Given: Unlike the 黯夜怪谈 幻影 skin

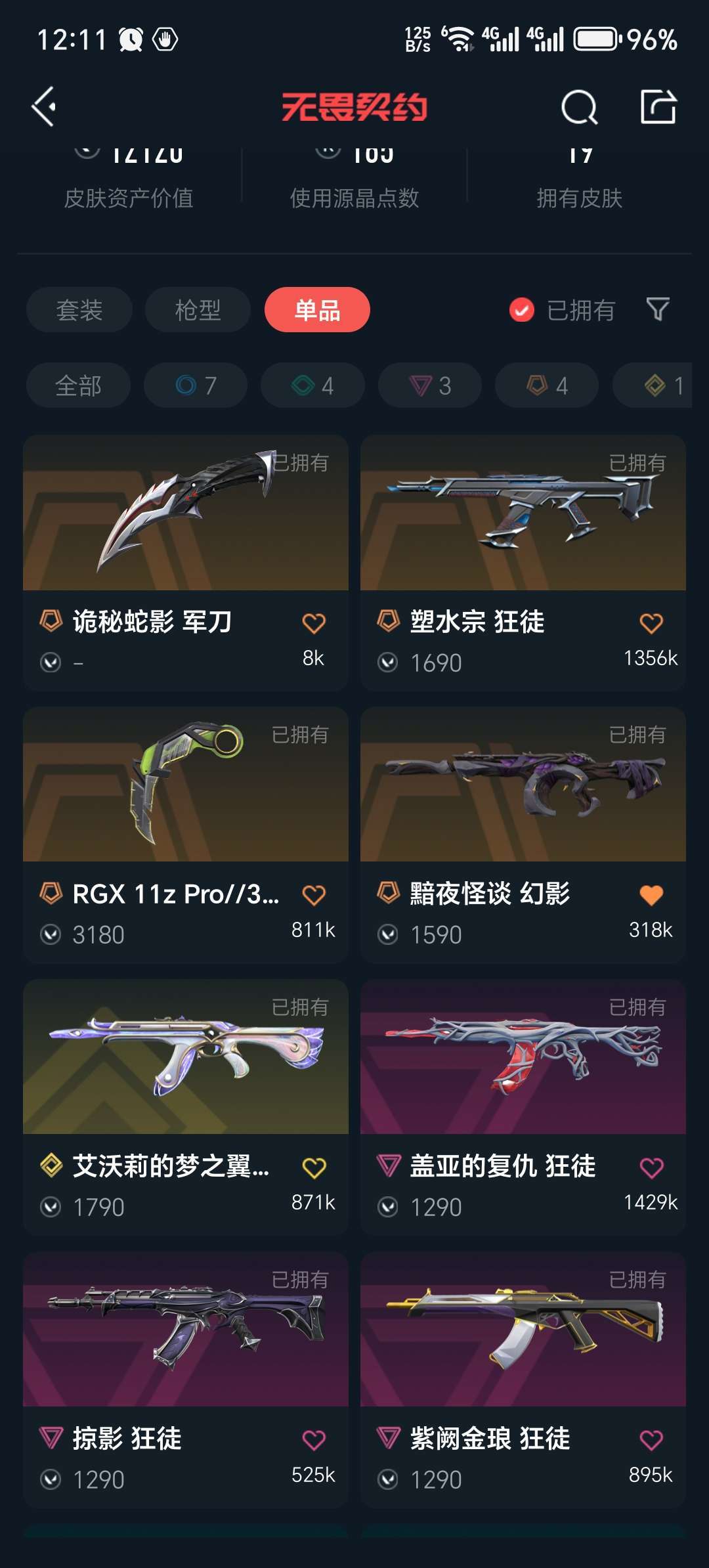Looking at the screenshot, I should click(651, 895).
